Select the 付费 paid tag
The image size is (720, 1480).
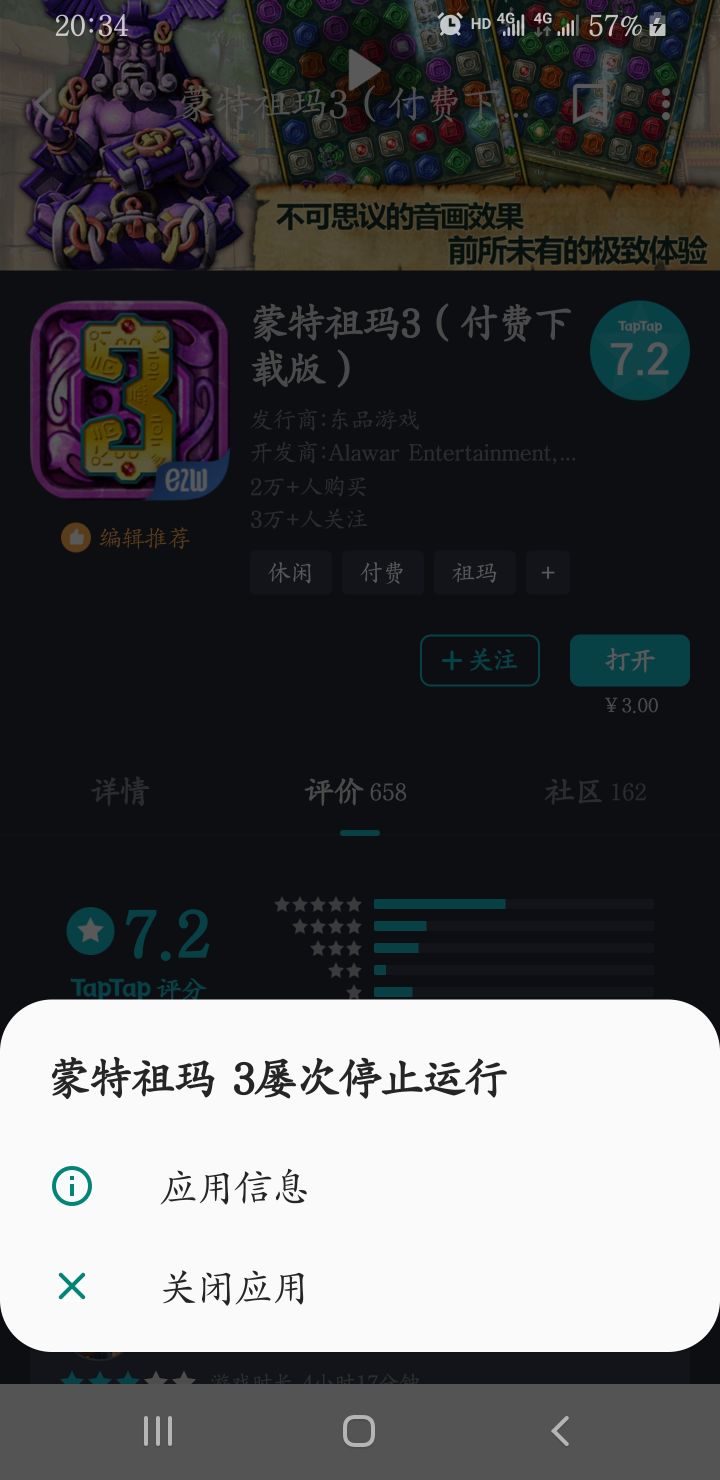(x=382, y=572)
